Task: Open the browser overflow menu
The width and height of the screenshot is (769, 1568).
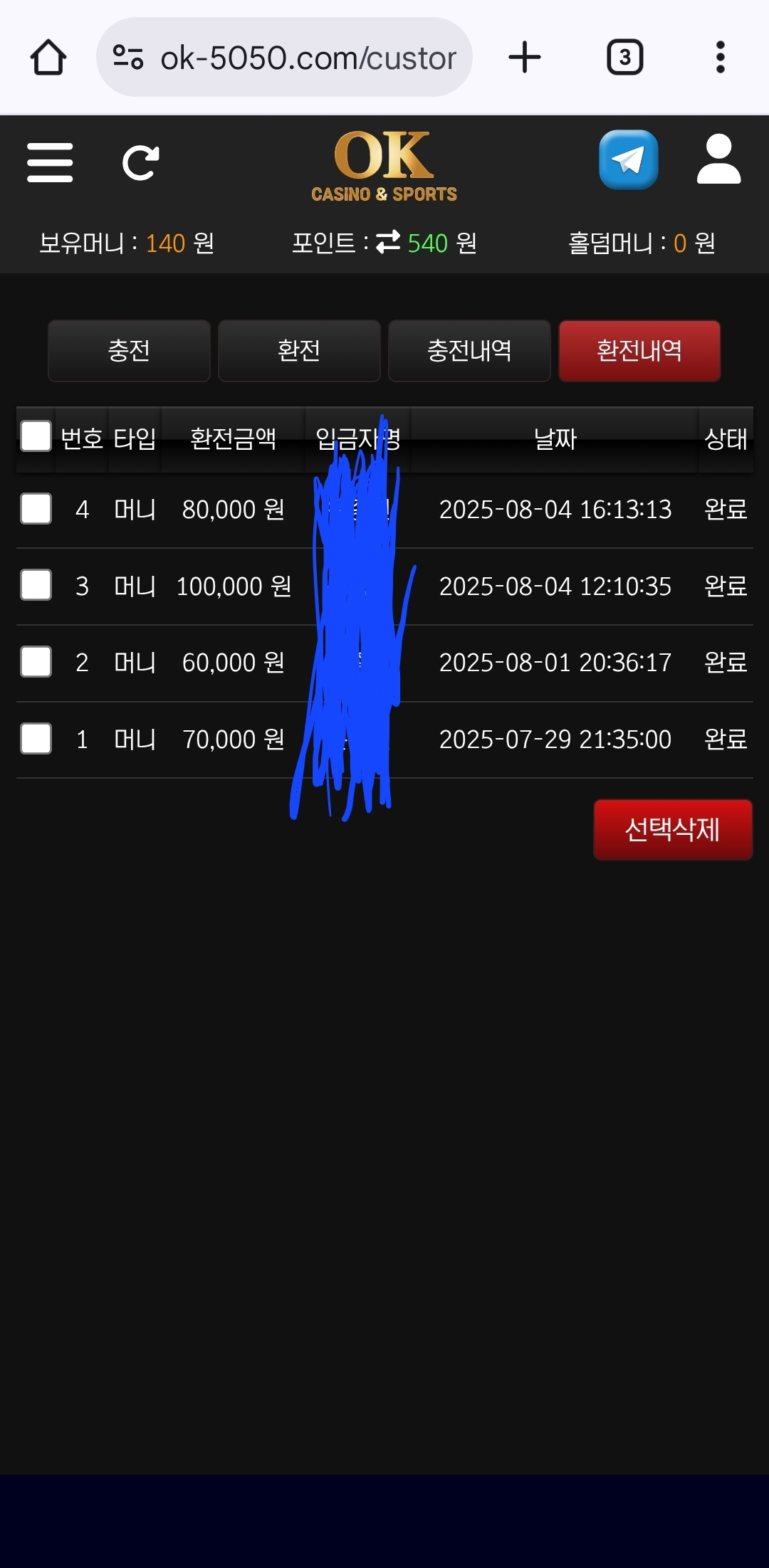Action: point(720,58)
